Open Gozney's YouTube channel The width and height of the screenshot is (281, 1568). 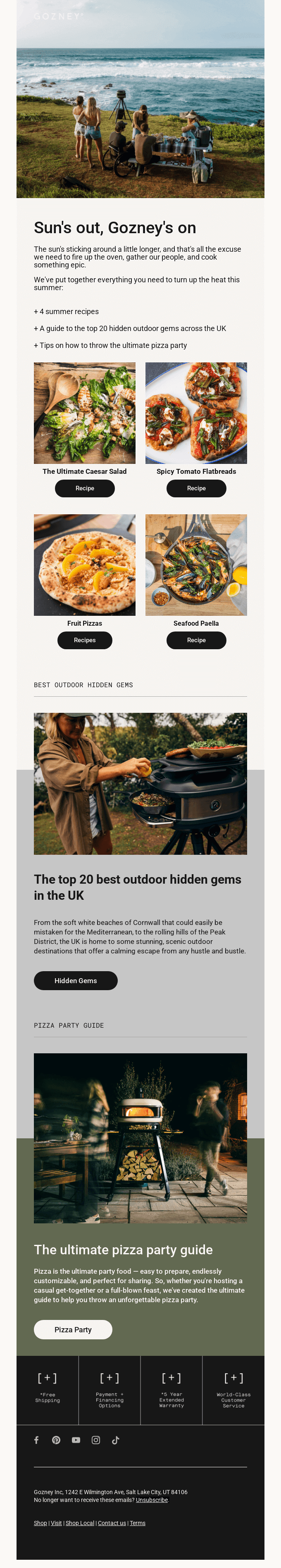76,1440
